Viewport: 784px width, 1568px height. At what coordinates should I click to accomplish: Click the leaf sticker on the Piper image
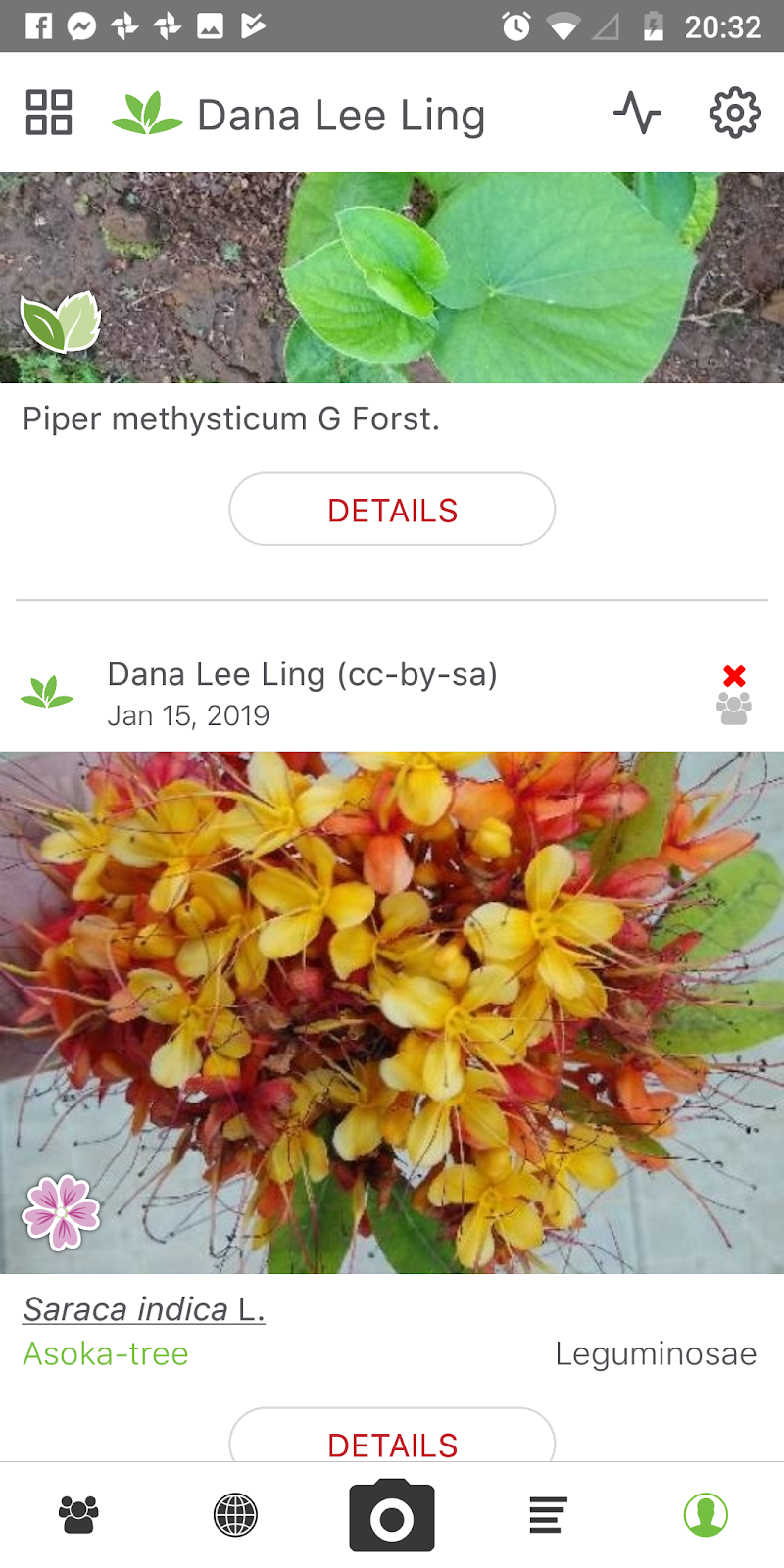(x=61, y=323)
